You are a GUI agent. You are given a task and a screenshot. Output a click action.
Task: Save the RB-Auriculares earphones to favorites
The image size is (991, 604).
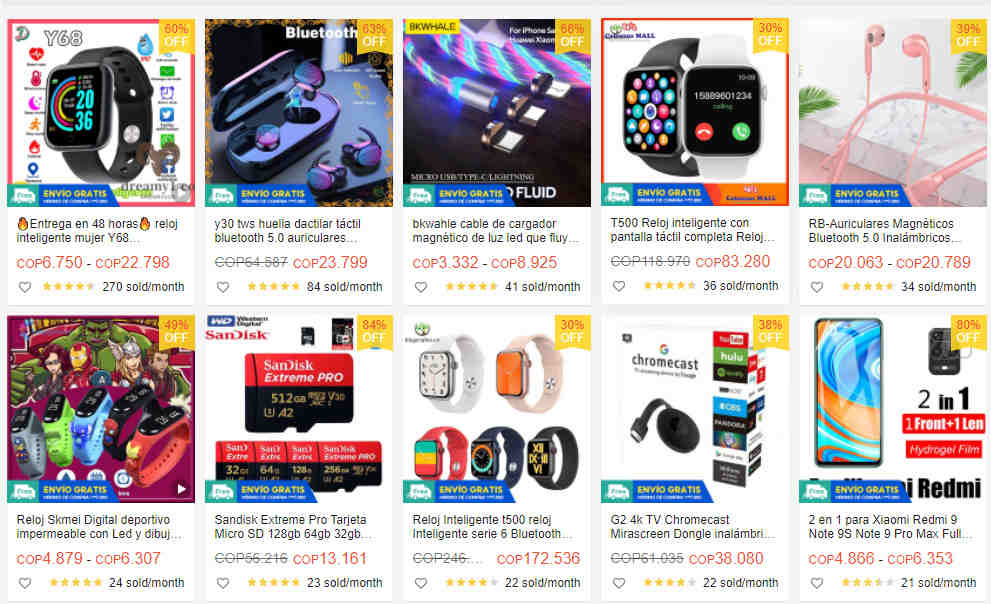coord(816,287)
